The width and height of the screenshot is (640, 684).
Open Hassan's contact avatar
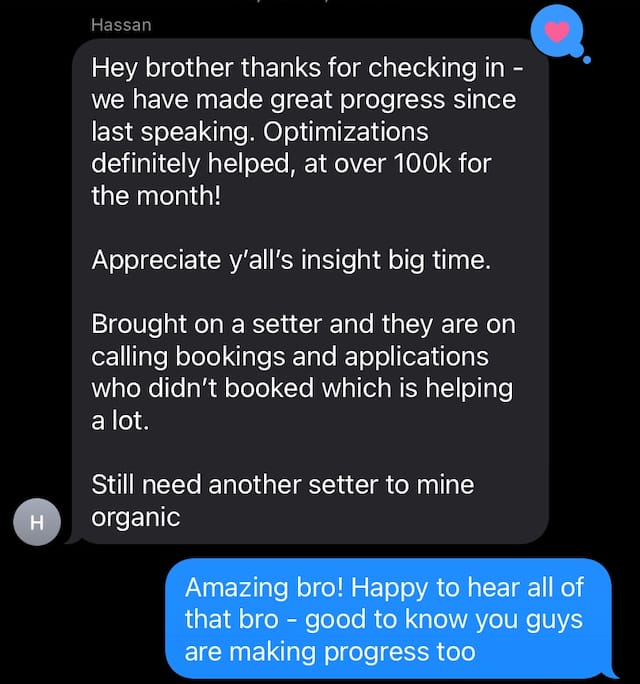(37, 521)
